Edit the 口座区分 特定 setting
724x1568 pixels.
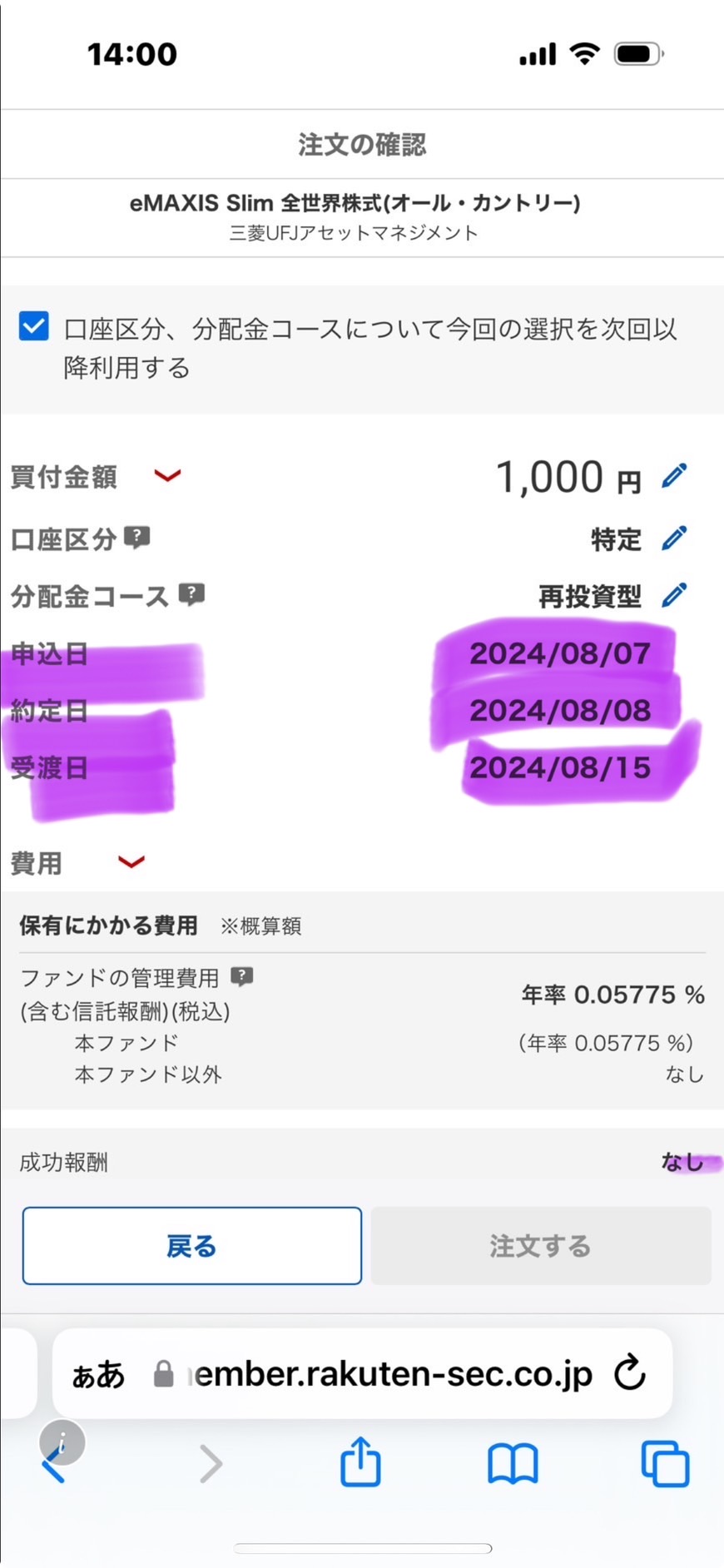[x=674, y=538]
